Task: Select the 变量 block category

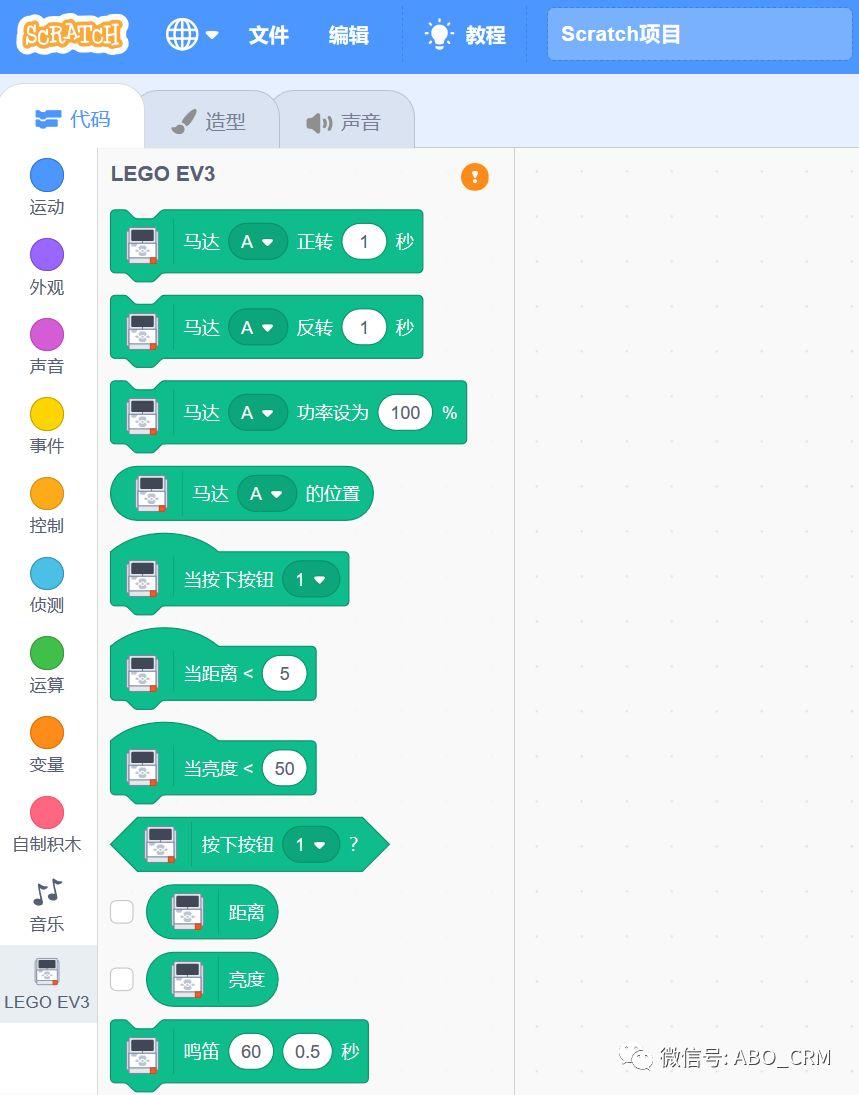Action: click(47, 744)
